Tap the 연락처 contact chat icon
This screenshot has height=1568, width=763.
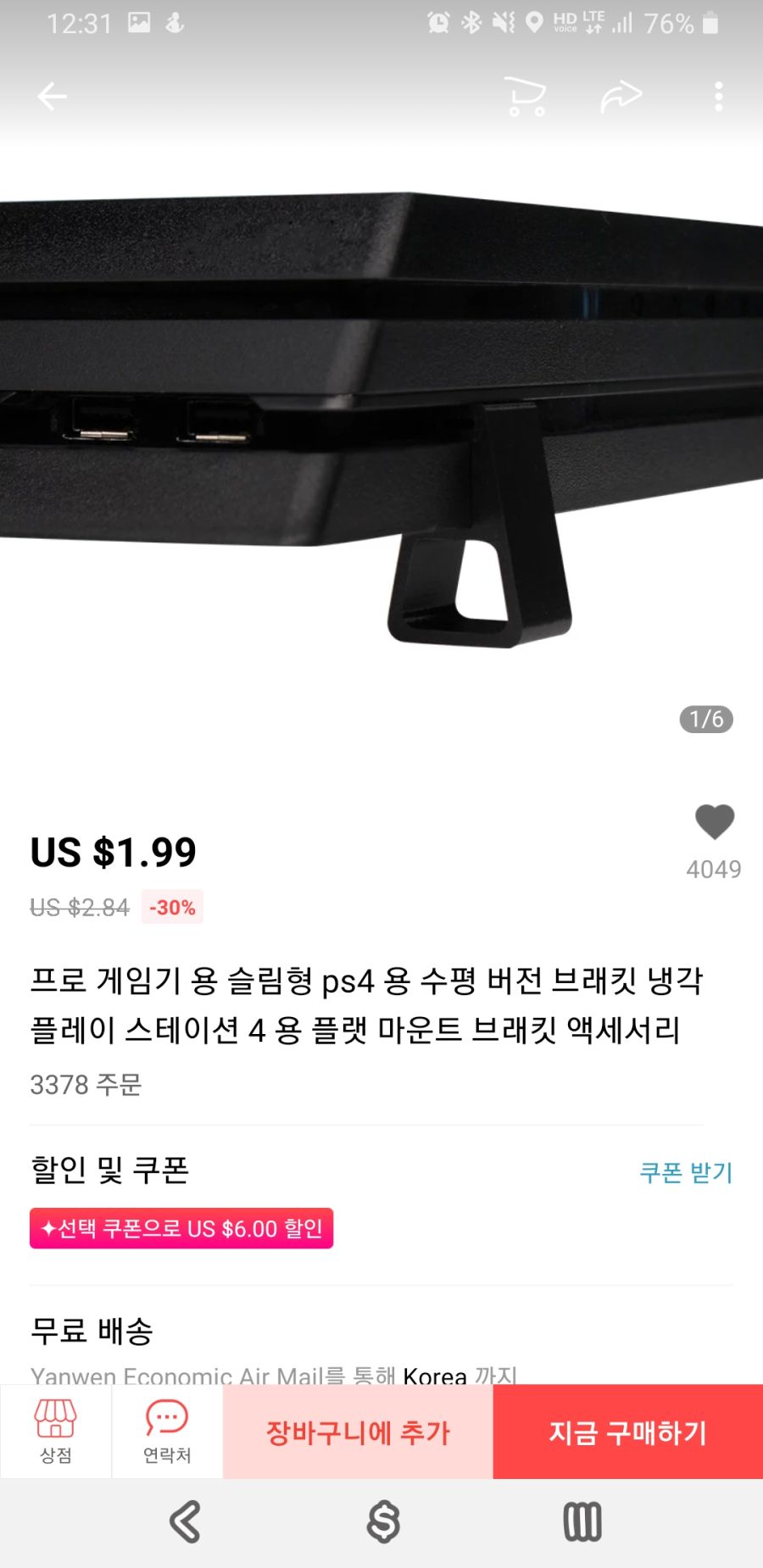point(166,1432)
